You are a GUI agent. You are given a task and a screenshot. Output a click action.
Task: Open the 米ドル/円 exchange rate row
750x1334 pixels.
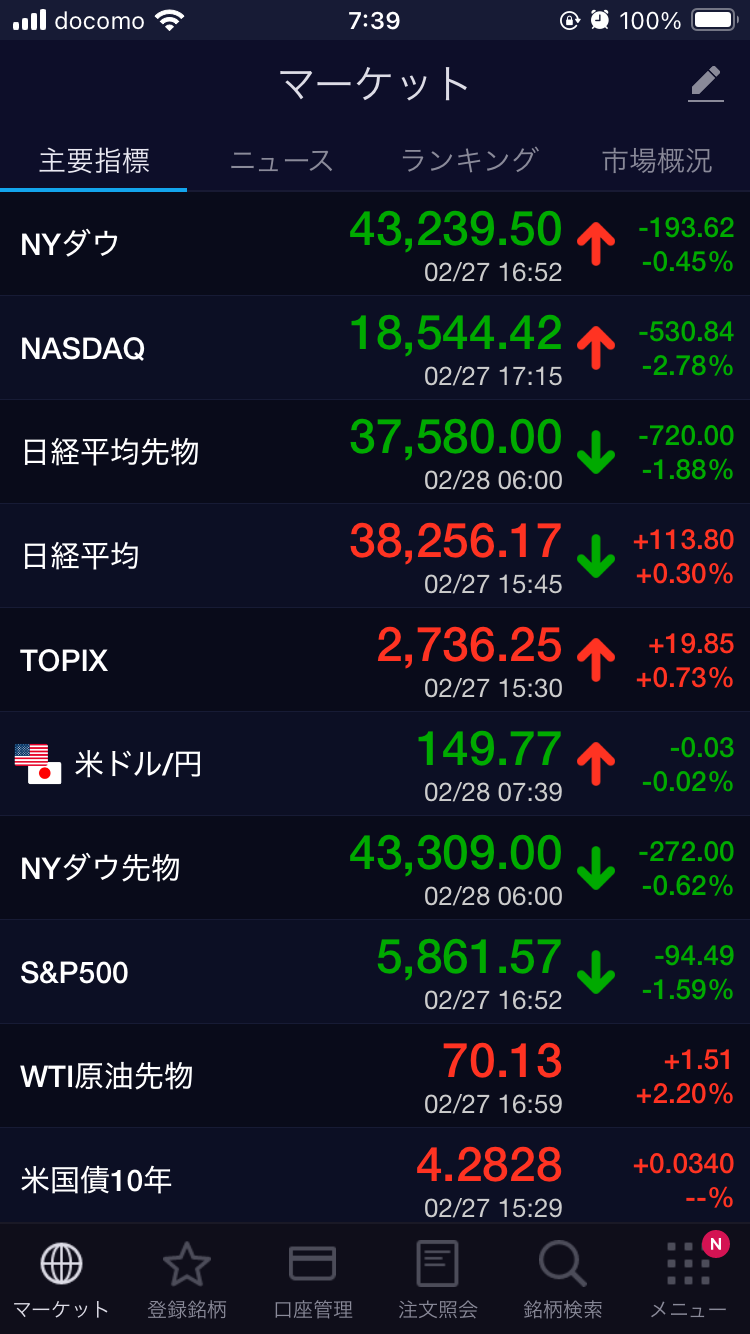point(375,764)
